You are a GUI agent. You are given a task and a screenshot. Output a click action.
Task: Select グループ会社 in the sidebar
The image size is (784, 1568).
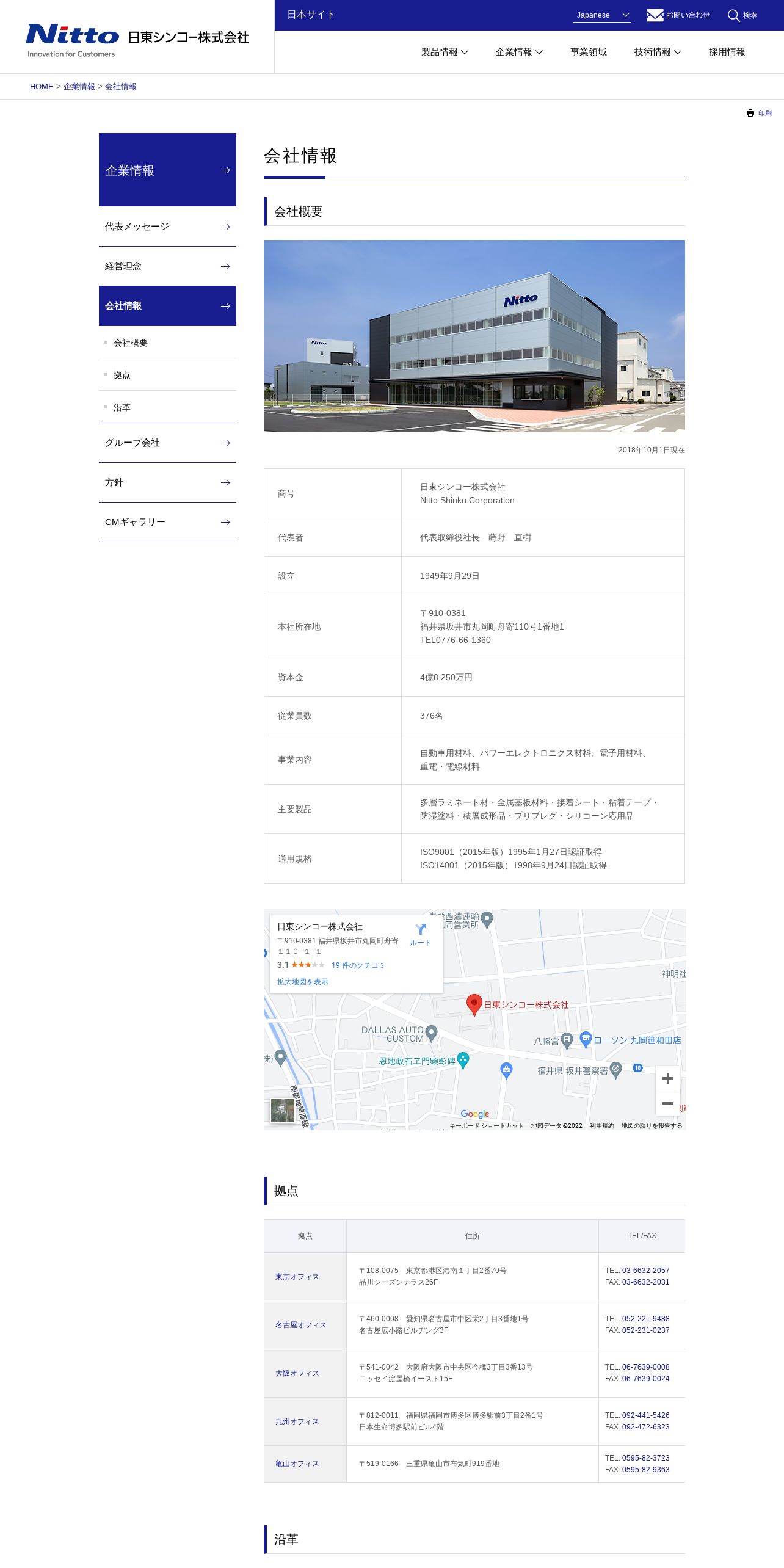(x=167, y=443)
